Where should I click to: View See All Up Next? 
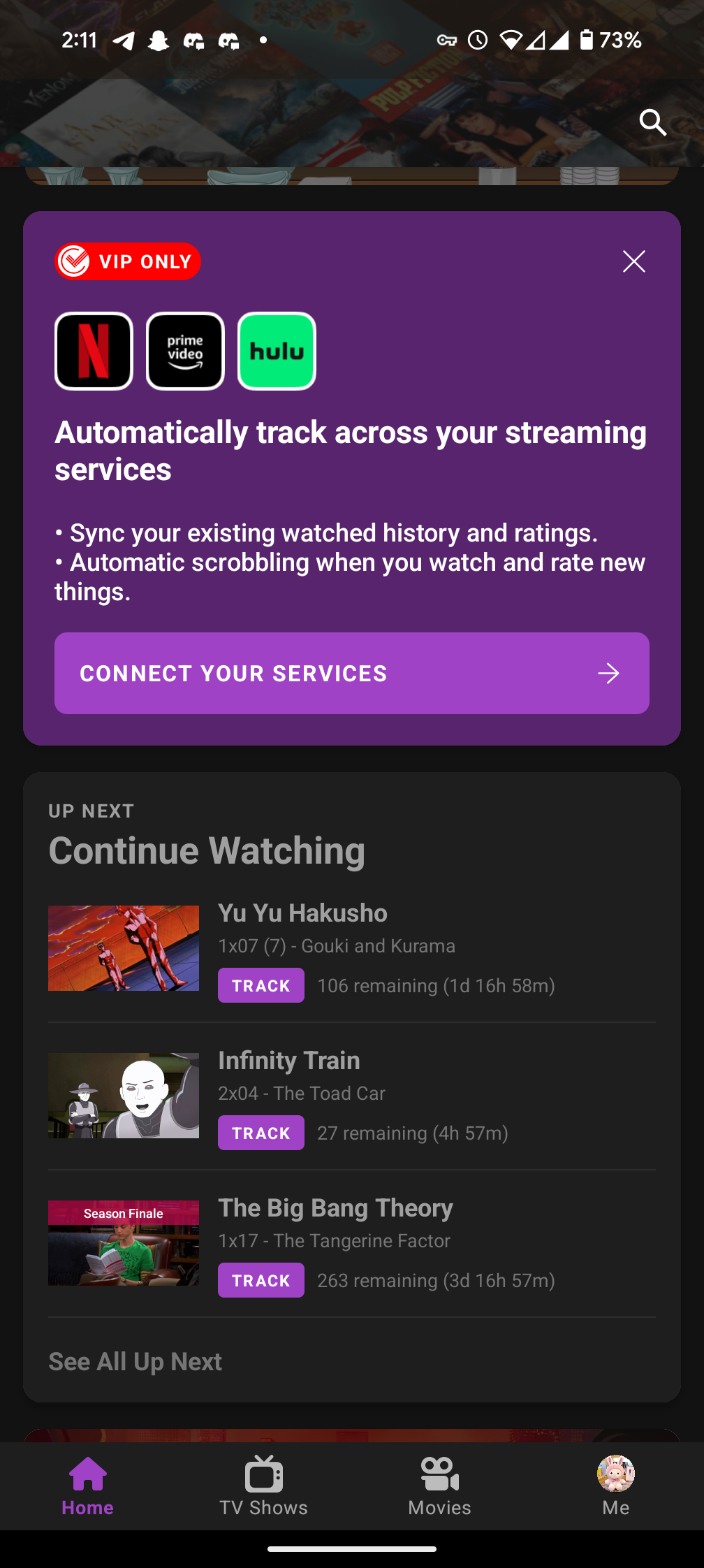click(x=135, y=1361)
